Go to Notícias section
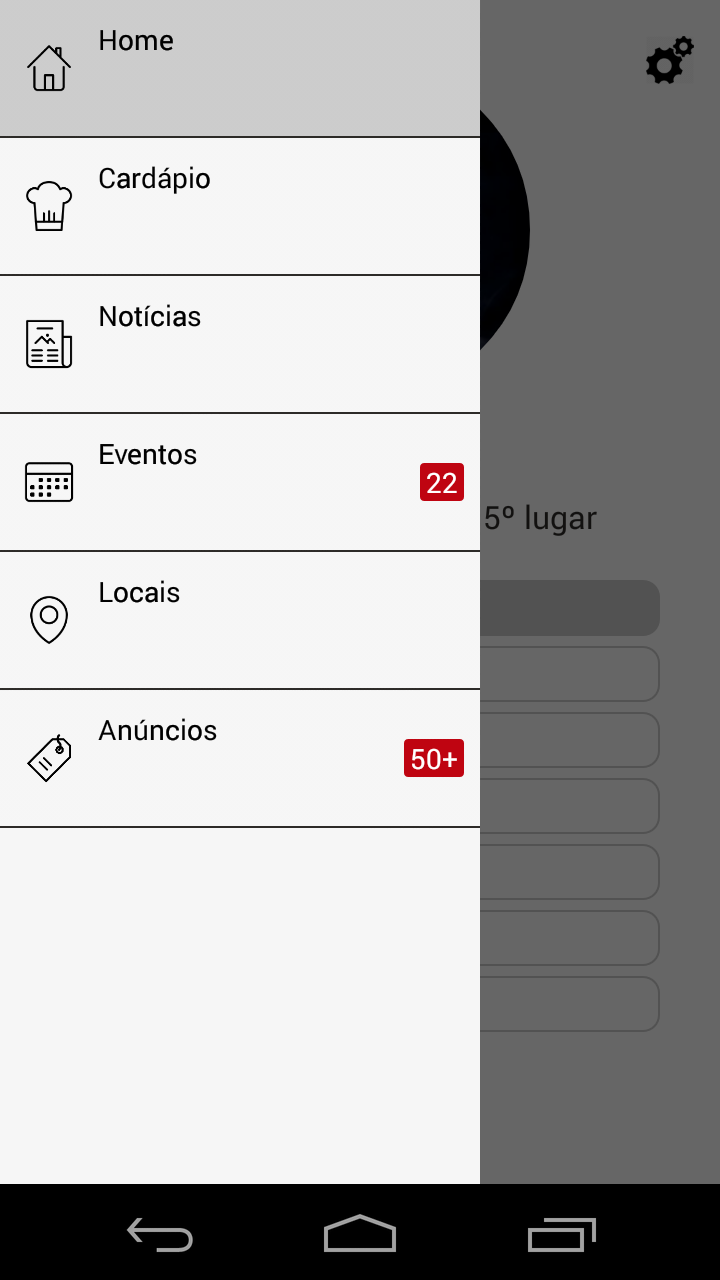 (x=240, y=344)
